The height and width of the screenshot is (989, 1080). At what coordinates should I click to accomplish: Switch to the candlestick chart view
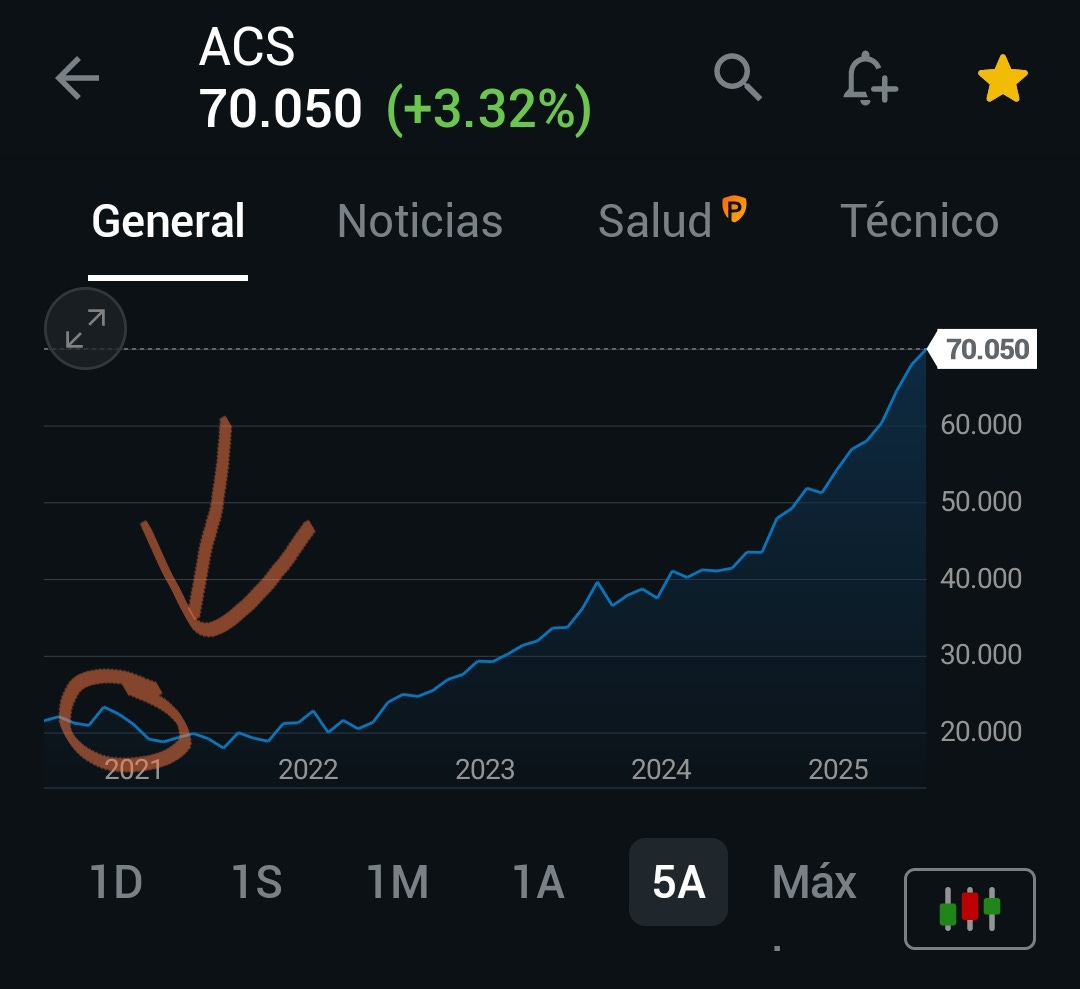[x=970, y=909]
